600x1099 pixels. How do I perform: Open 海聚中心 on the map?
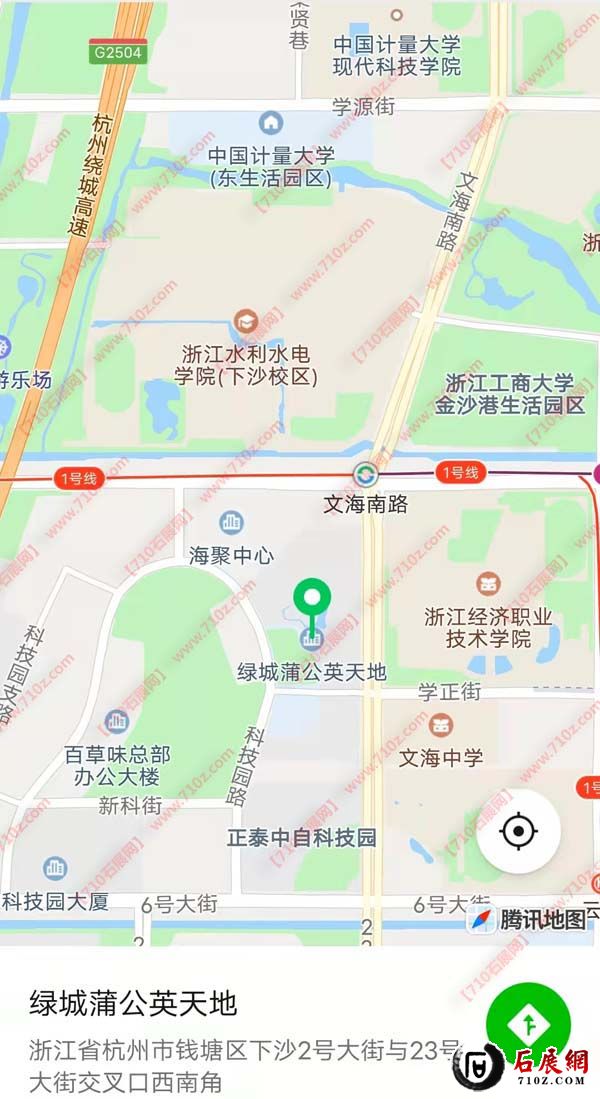tap(232, 522)
